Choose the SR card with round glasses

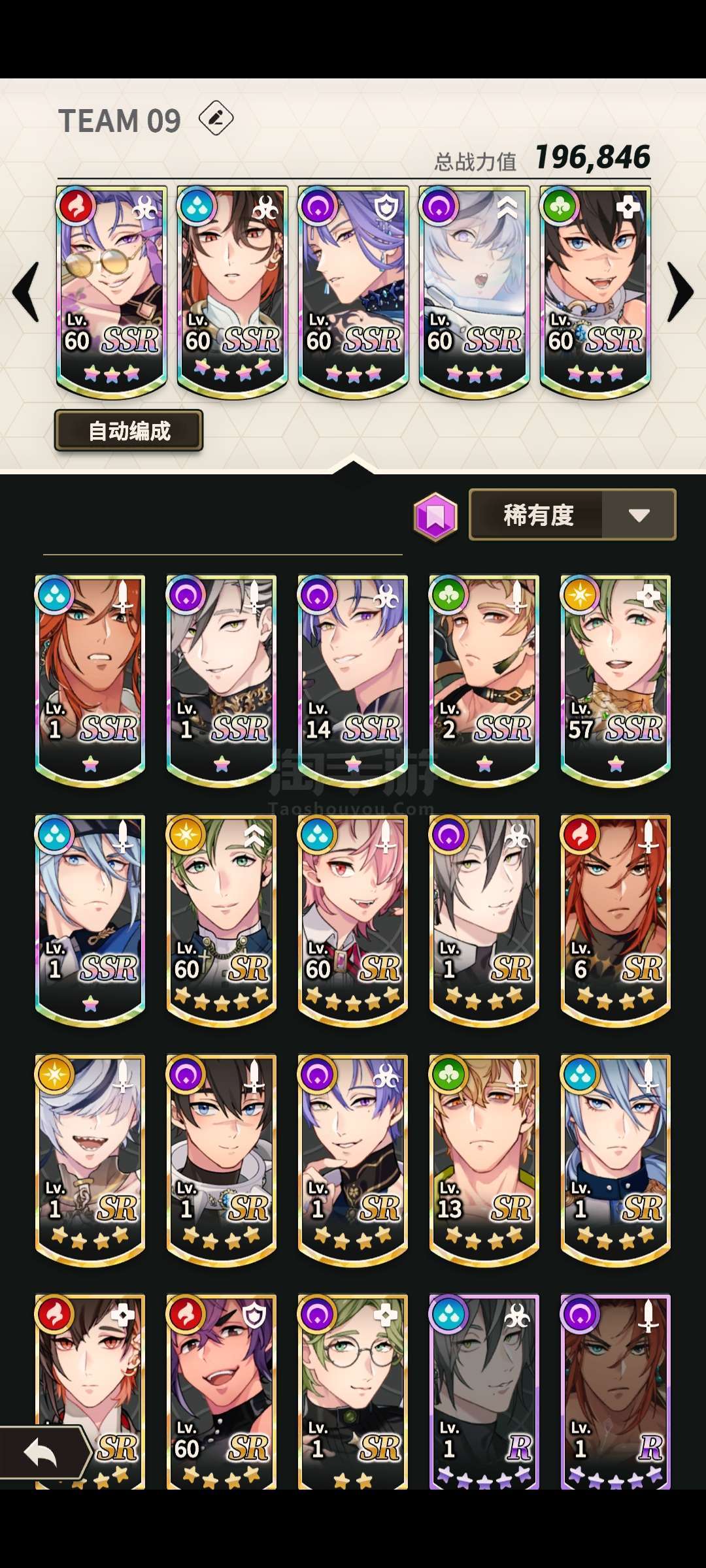pos(353,1392)
